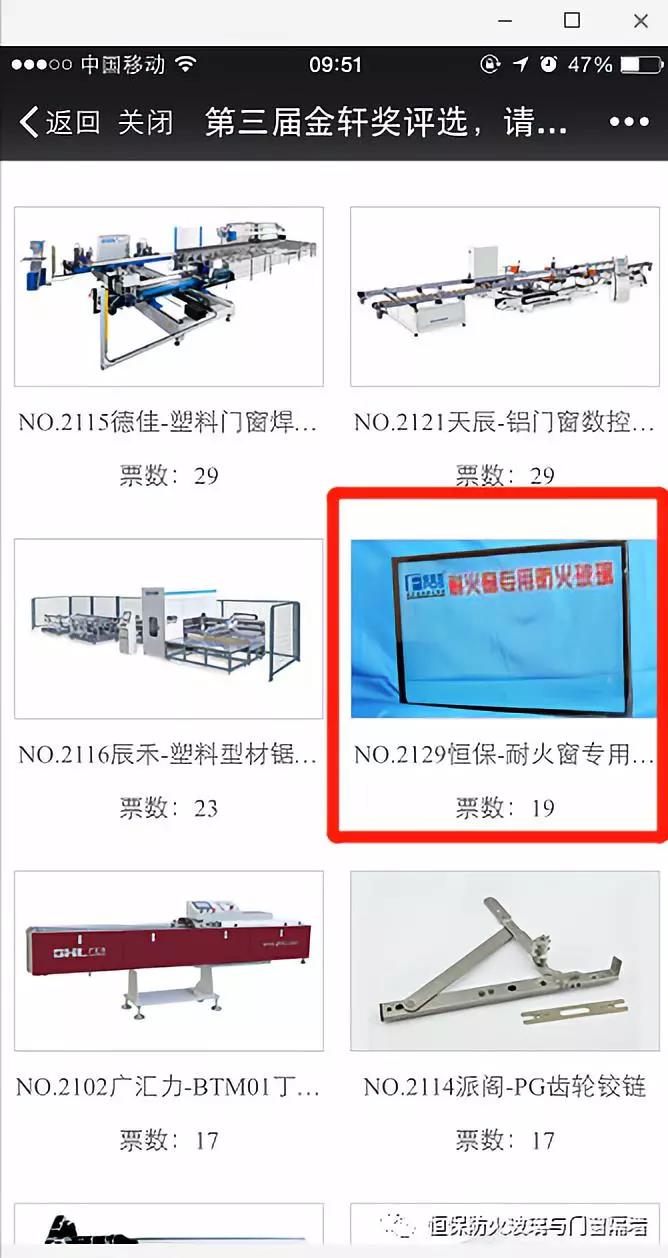Open the three-dot overflow menu
This screenshot has height=1258, width=668.
pos(628,122)
